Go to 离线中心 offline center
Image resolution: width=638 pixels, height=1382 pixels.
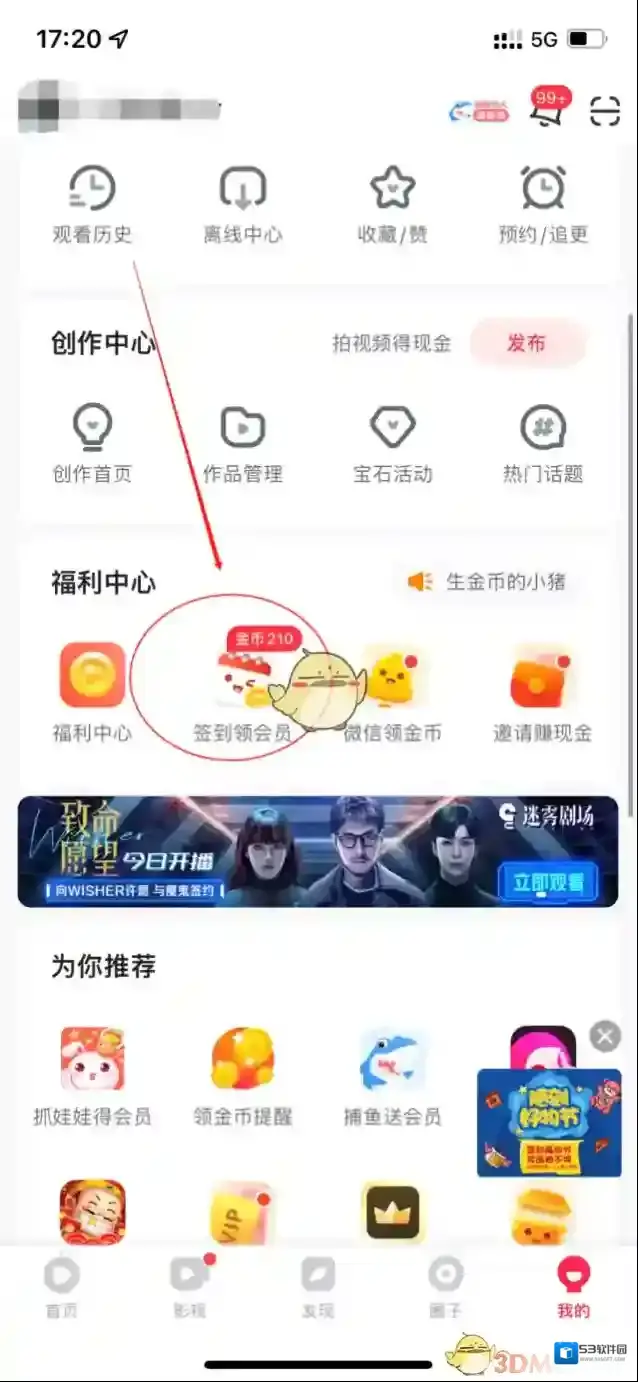(242, 205)
